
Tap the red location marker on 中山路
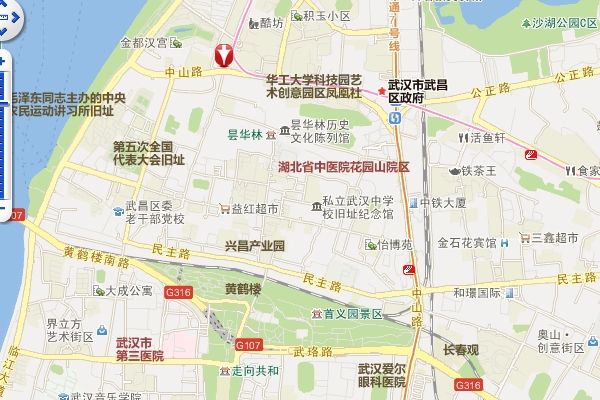coord(226,54)
